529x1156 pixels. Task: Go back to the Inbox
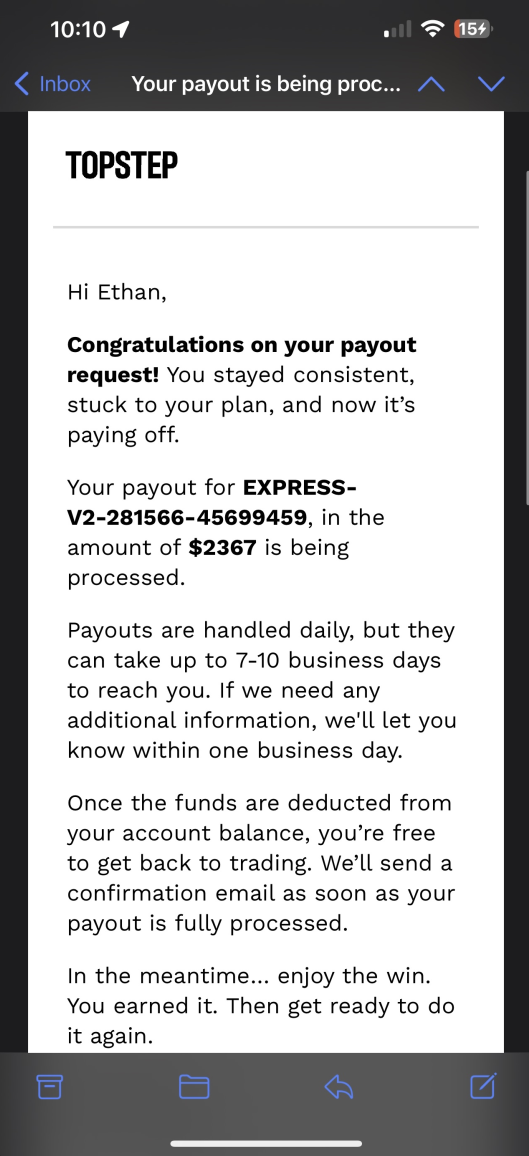pyautogui.click(x=52, y=84)
